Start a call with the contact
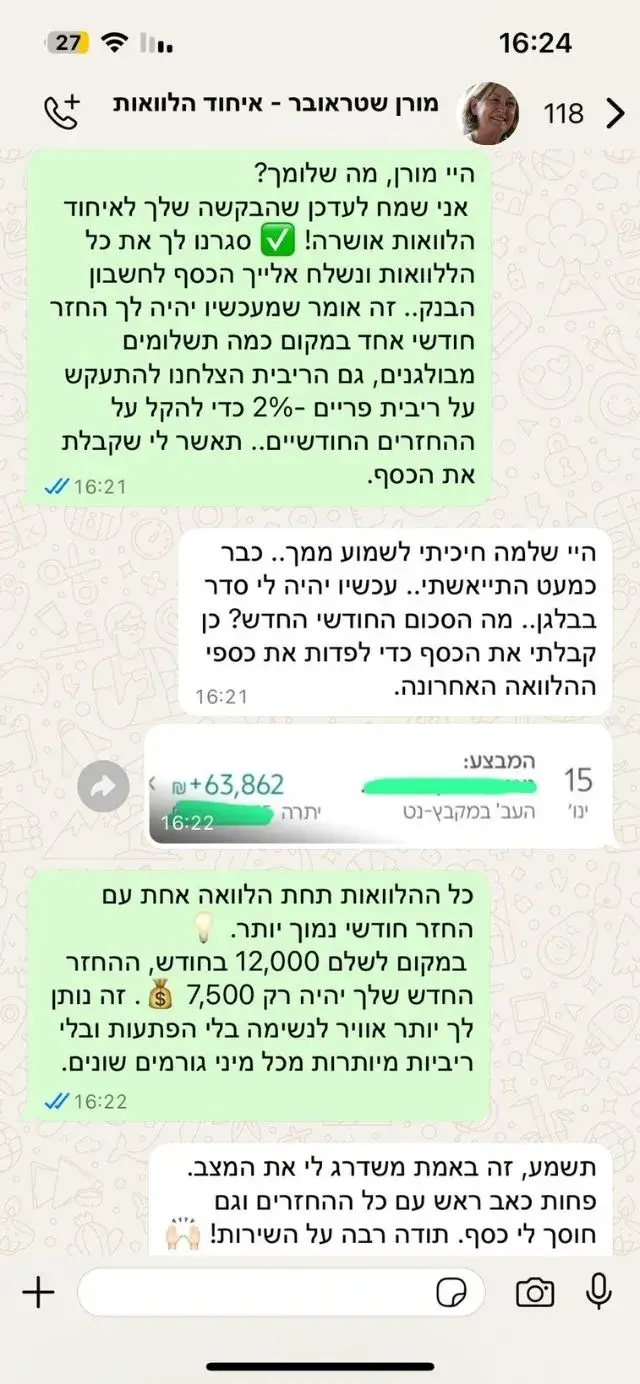640x1384 pixels. point(65,111)
